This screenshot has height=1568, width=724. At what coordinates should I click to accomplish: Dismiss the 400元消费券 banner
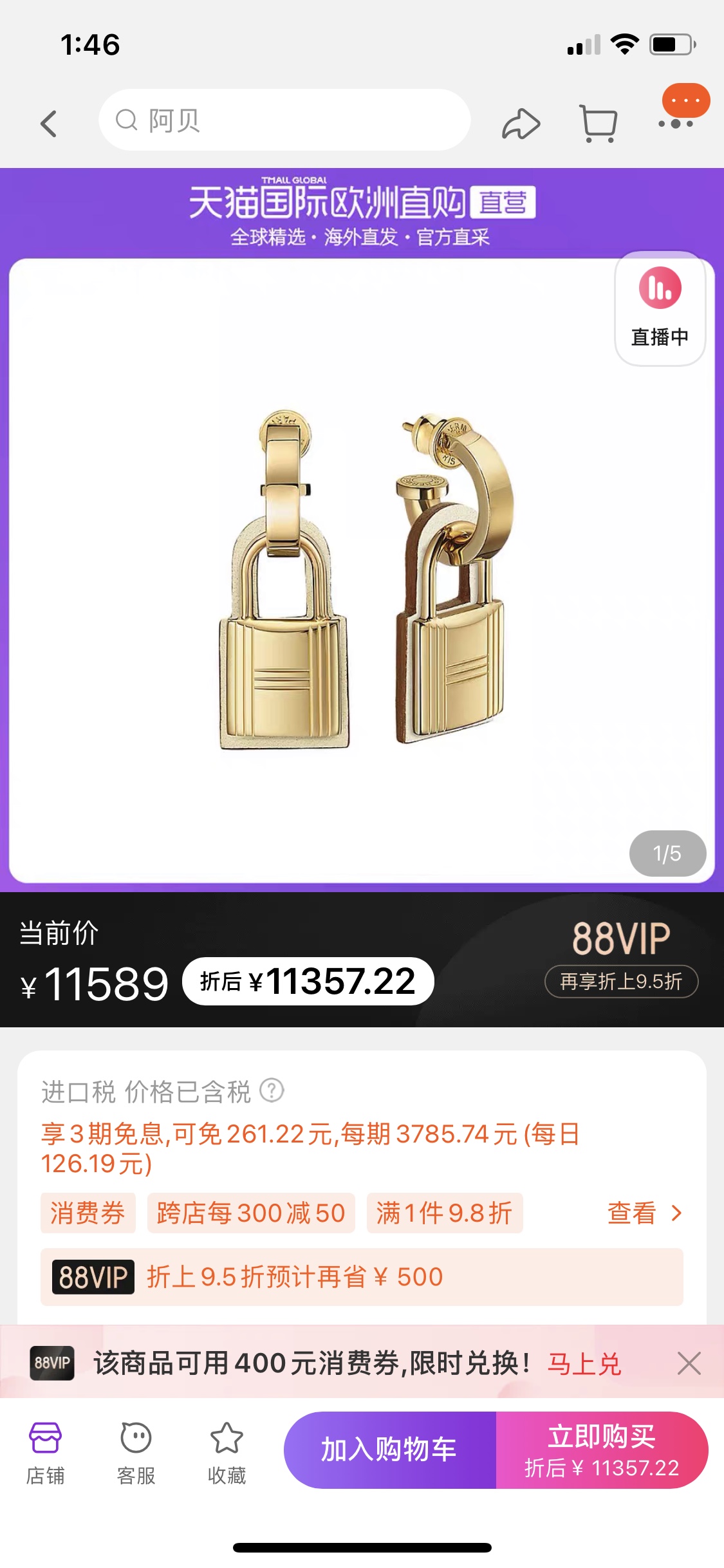click(689, 1363)
